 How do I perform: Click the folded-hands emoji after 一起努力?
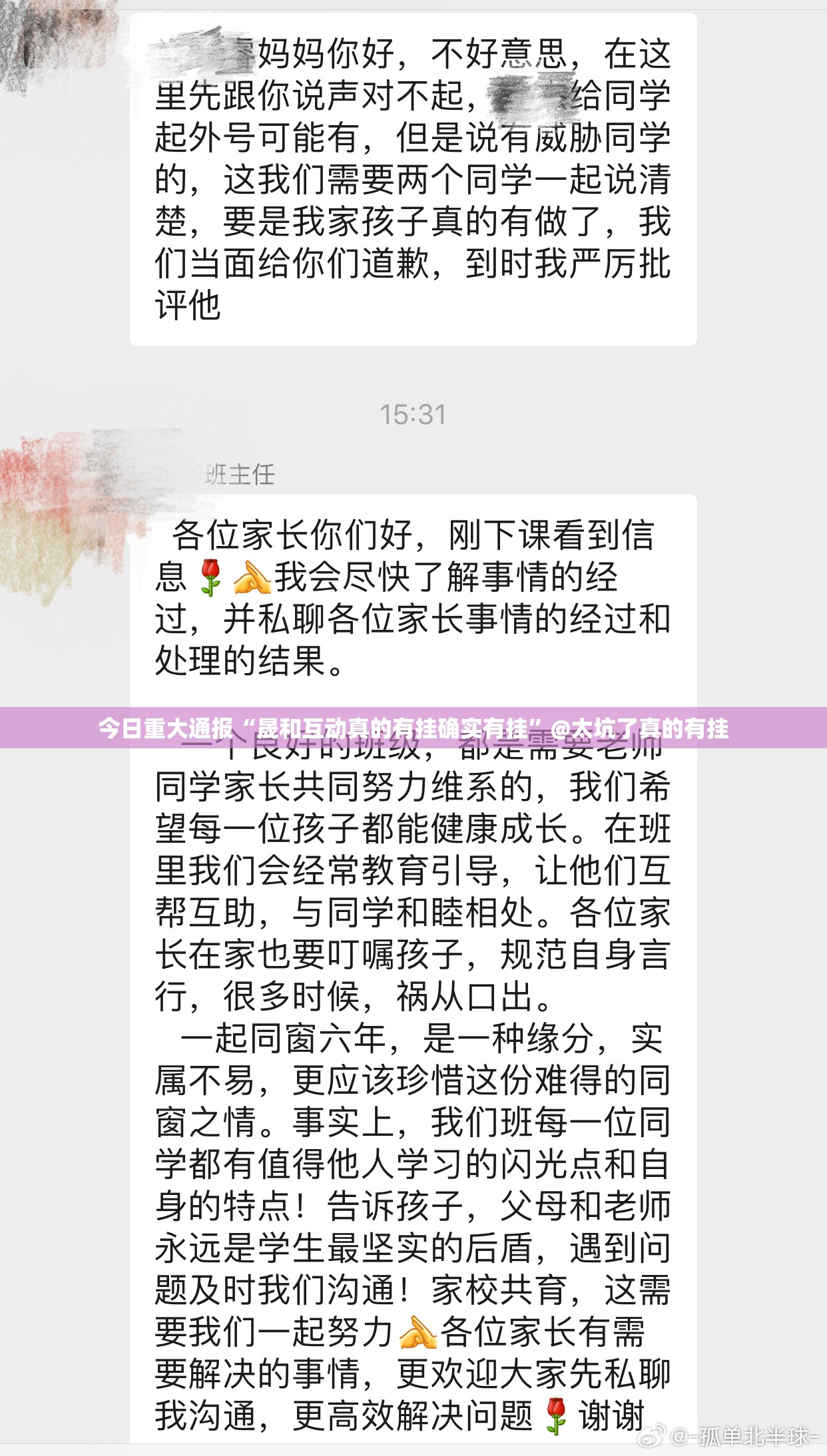(x=416, y=1332)
